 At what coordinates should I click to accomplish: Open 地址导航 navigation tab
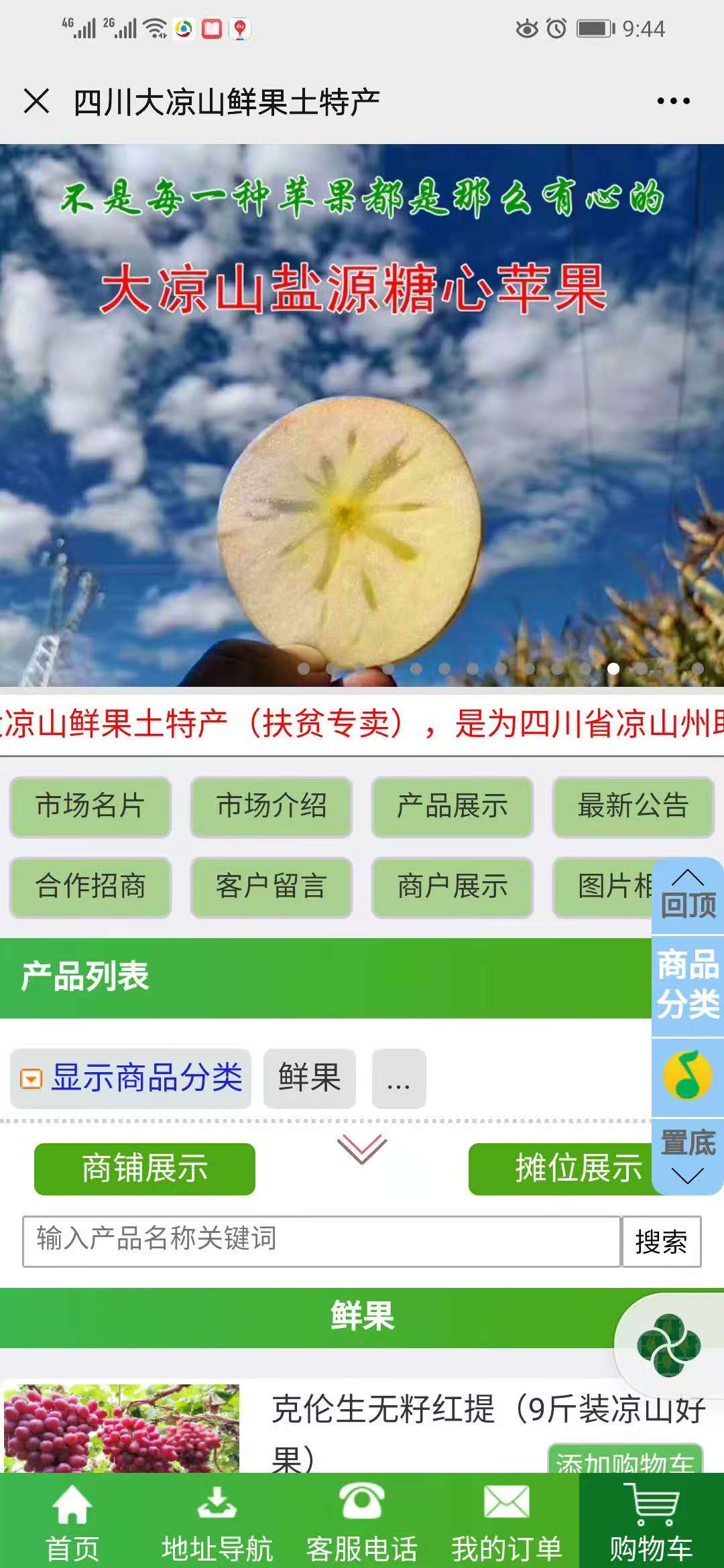[x=217, y=1522]
